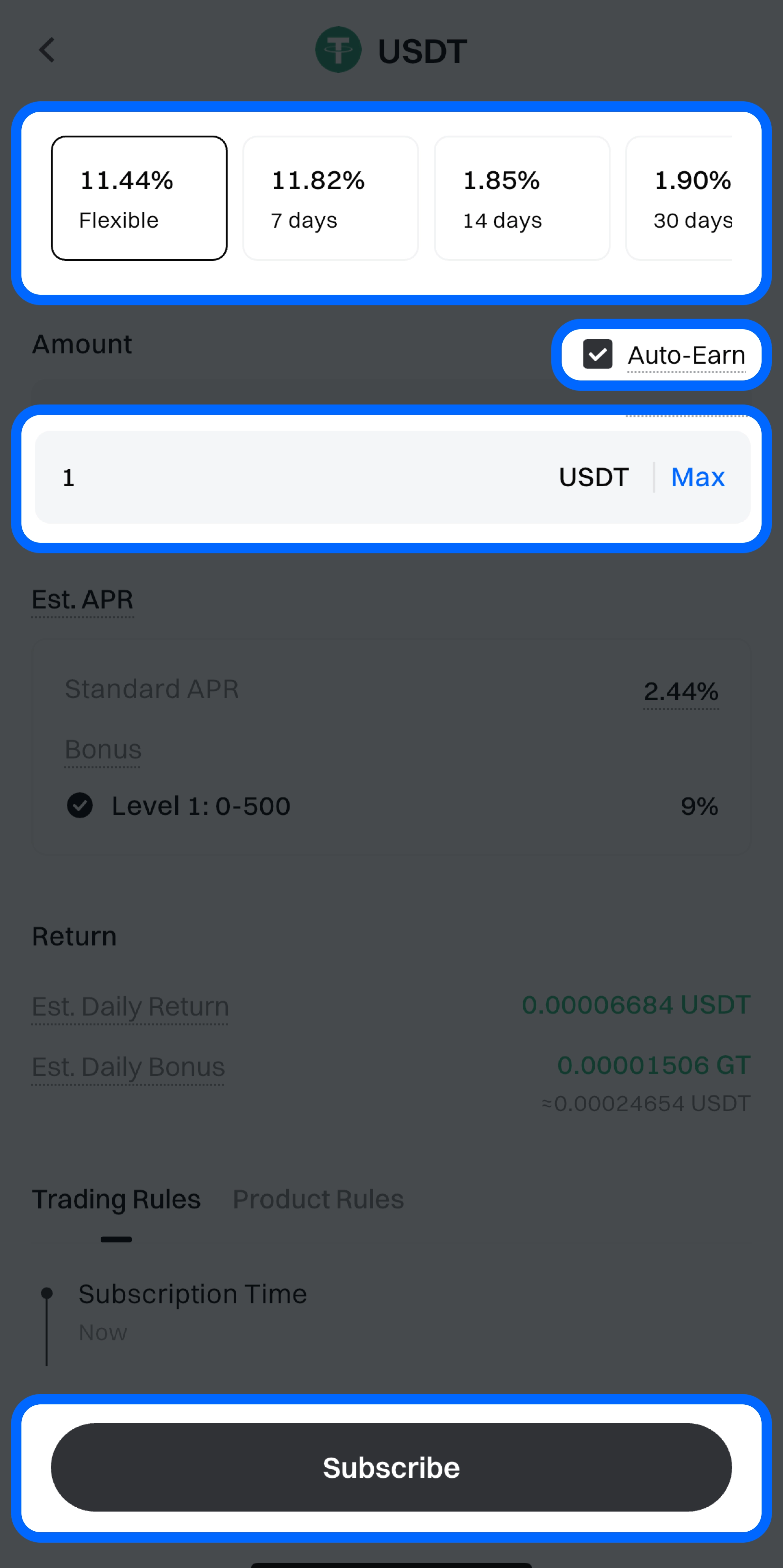Confirm with the Subscribe button
The width and height of the screenshot is (783, 1568).
(391, 1468)
